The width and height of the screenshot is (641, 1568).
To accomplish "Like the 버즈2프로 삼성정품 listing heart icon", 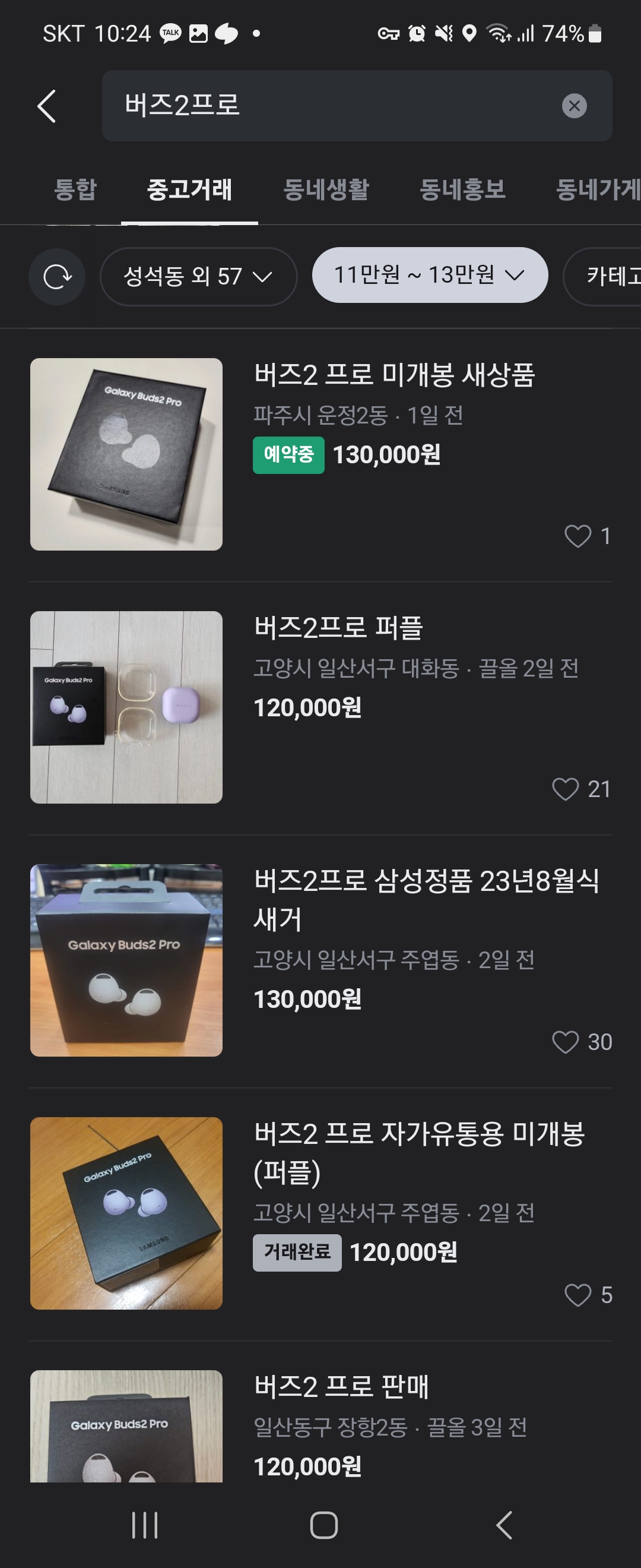I will (566, 1042).
